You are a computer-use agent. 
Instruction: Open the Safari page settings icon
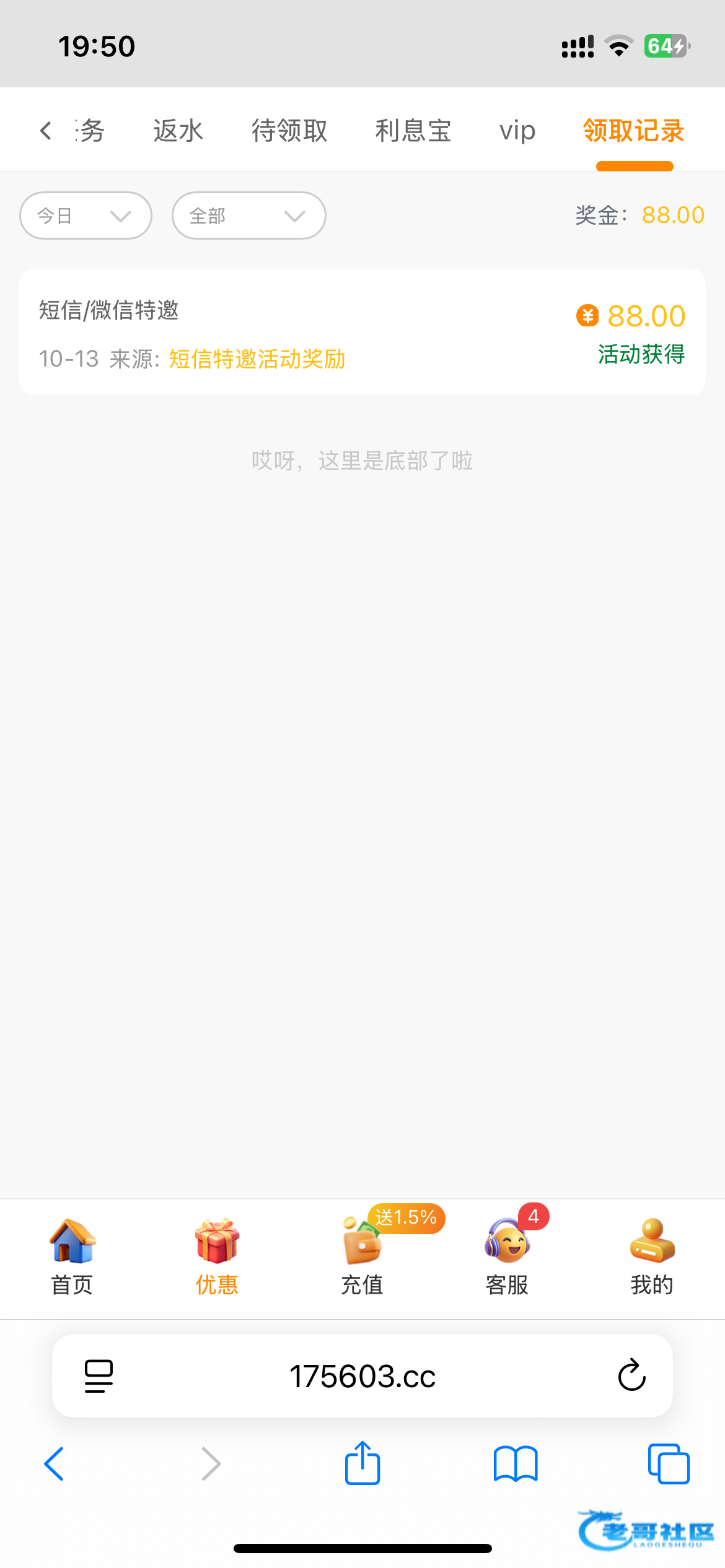pos(99,1376)
